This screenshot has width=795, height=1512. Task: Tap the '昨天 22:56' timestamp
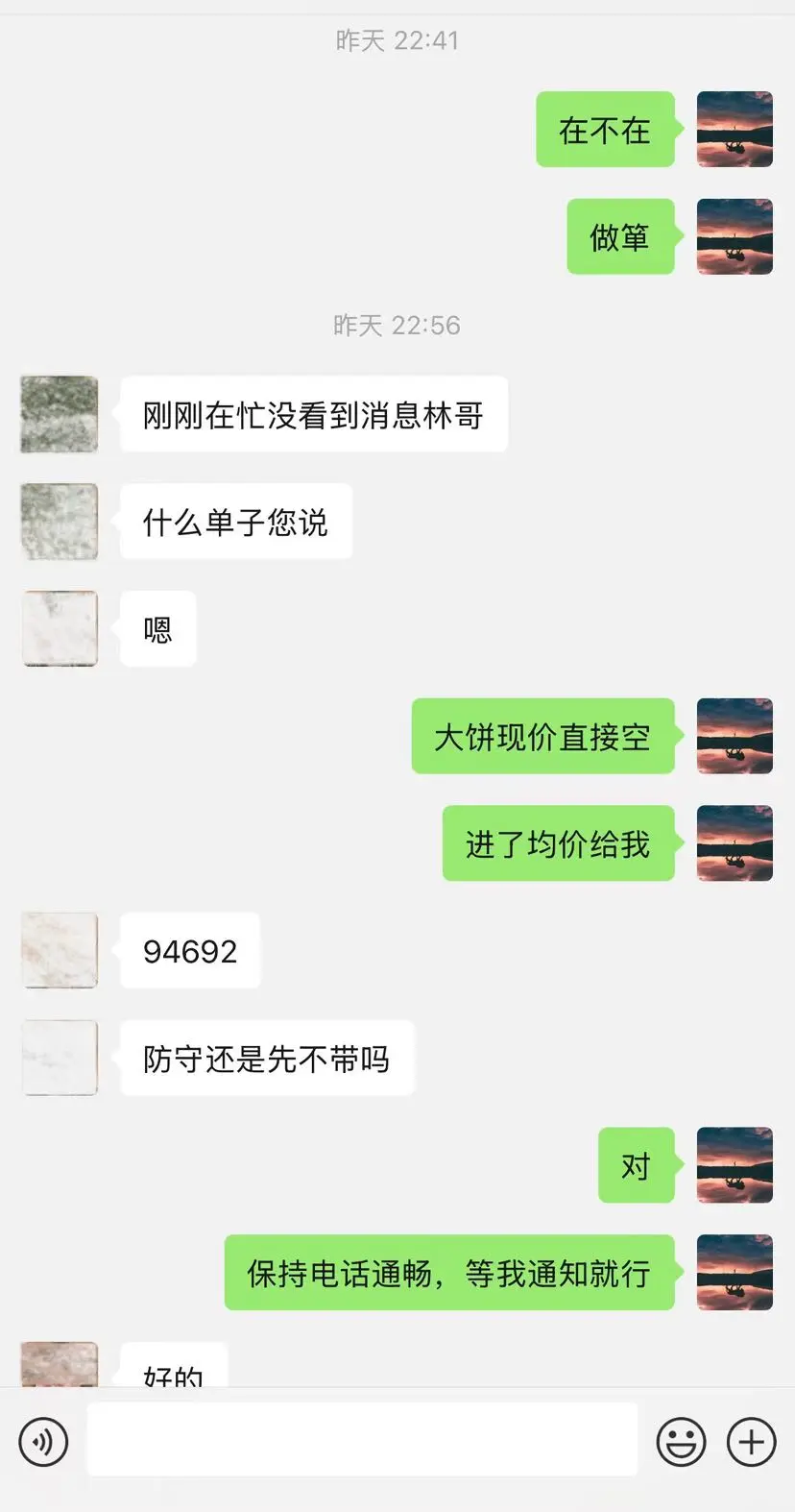(397, 326)
